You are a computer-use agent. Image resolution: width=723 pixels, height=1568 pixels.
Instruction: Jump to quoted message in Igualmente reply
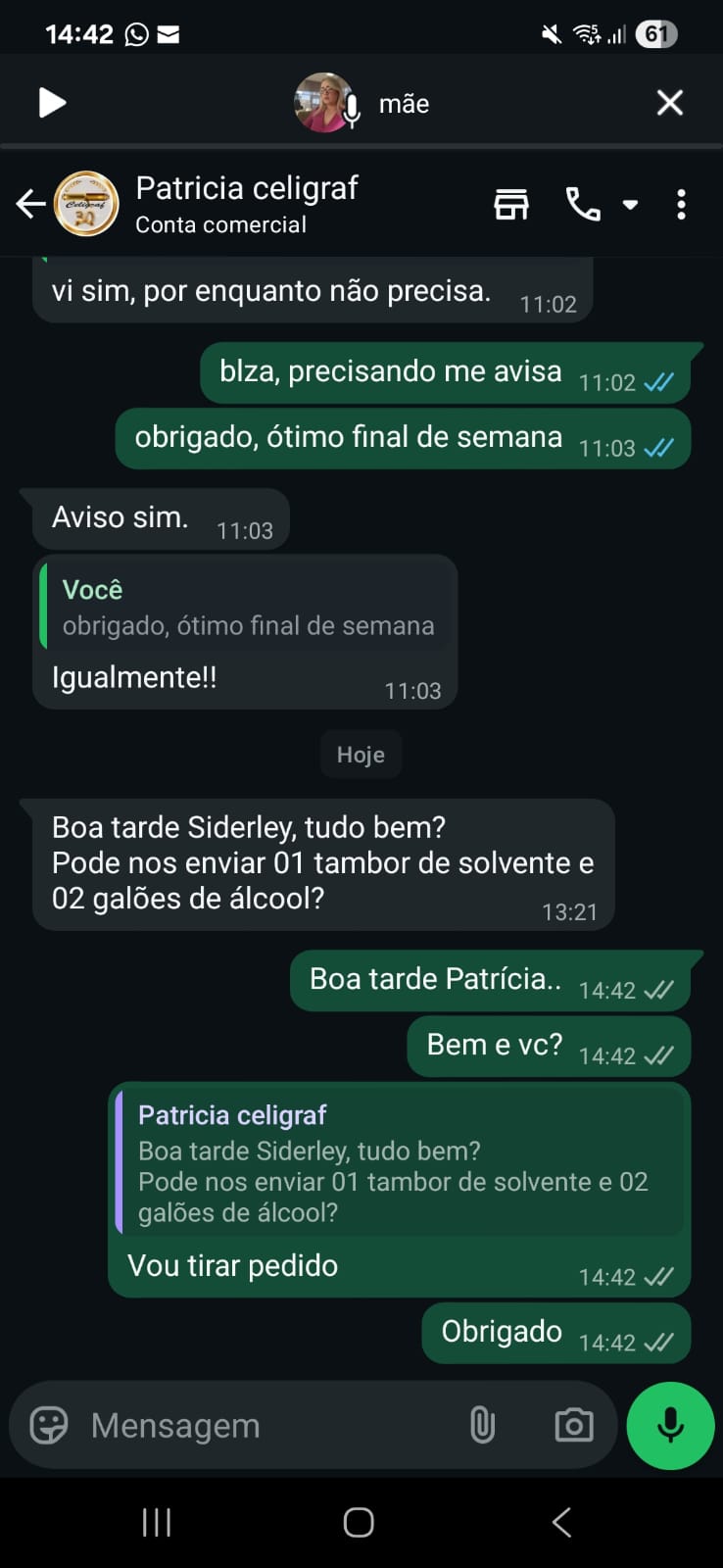pyautogui.click(x=247, y=608)
